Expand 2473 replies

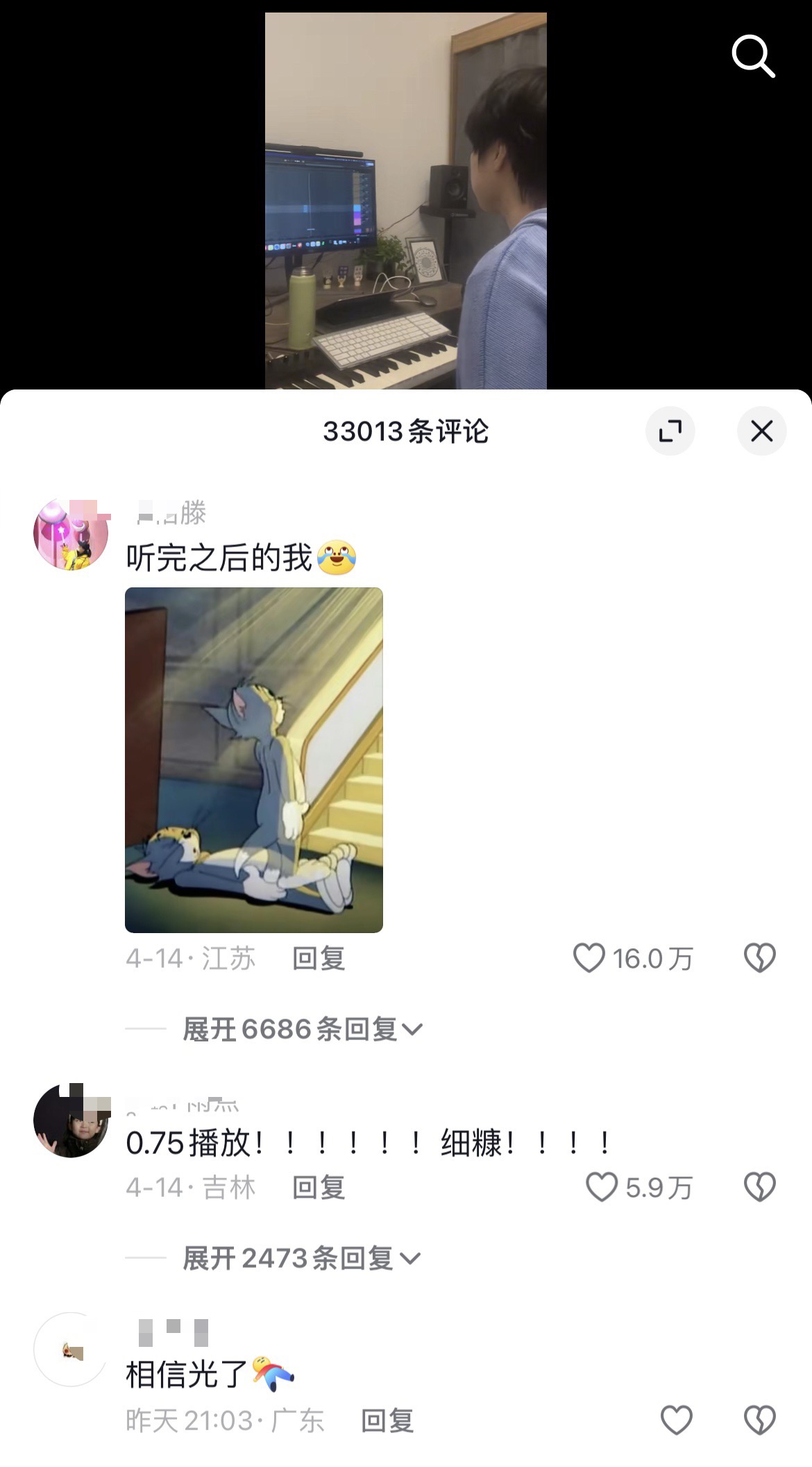click(x=301, y=1258)
